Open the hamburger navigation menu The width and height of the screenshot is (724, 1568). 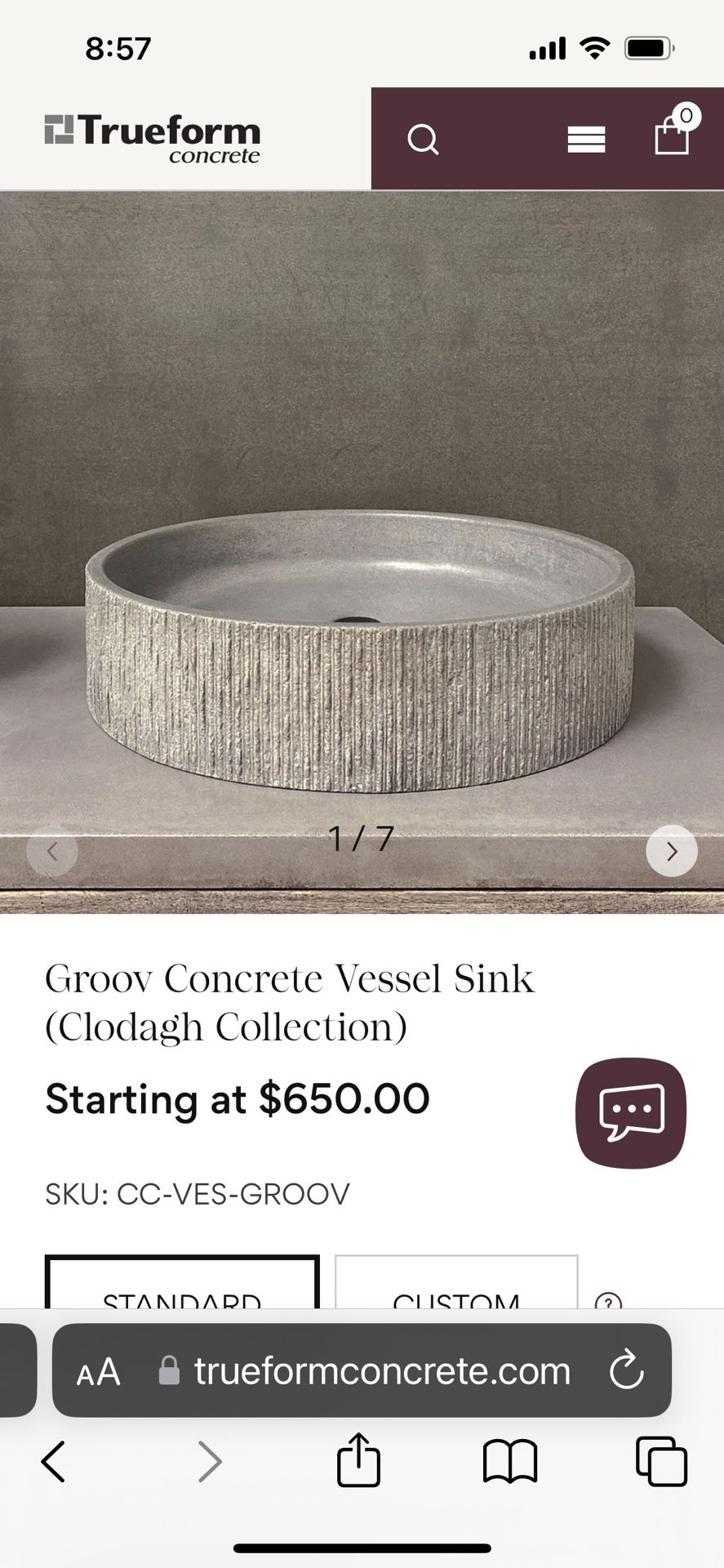(x=586, y=140)
